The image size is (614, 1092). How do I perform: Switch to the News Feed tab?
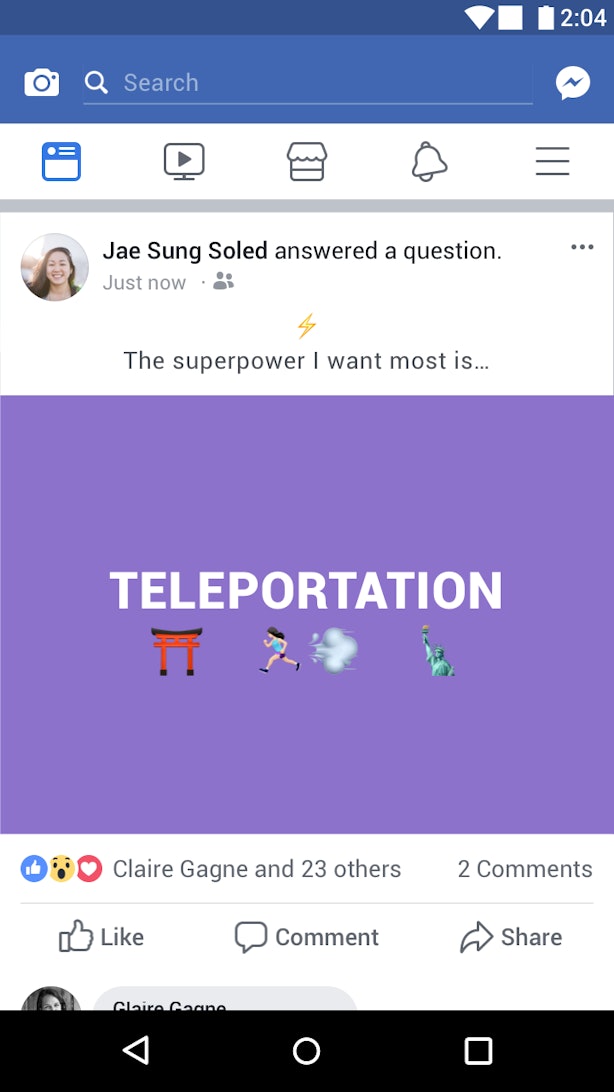(x=61, y=161)
